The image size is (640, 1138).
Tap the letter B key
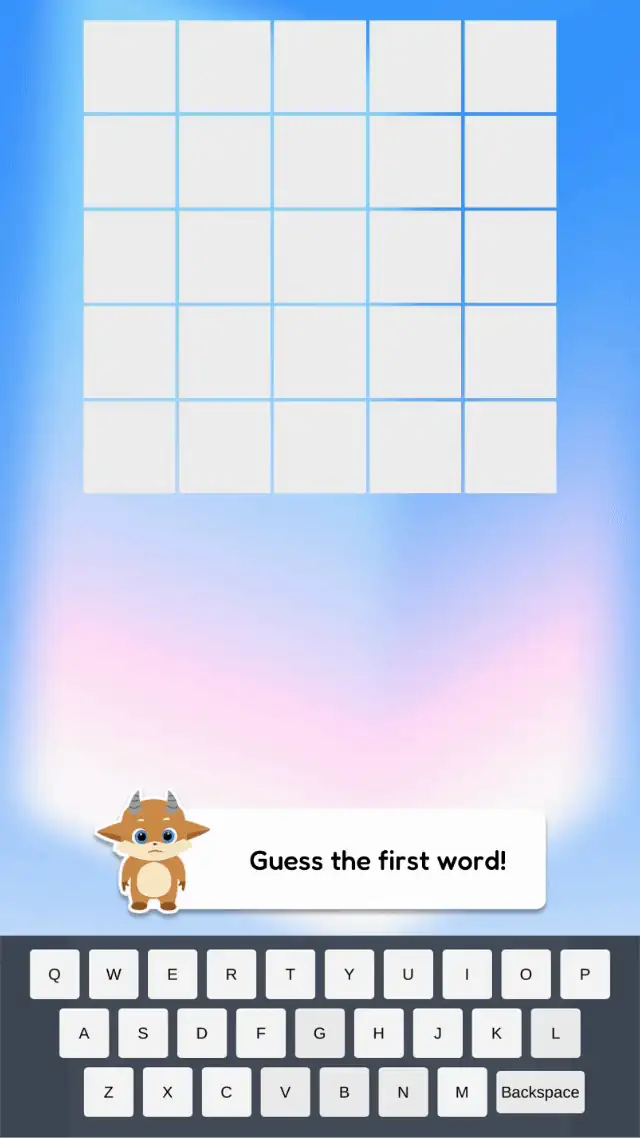pyautogui.click(x=344, y=1092)
